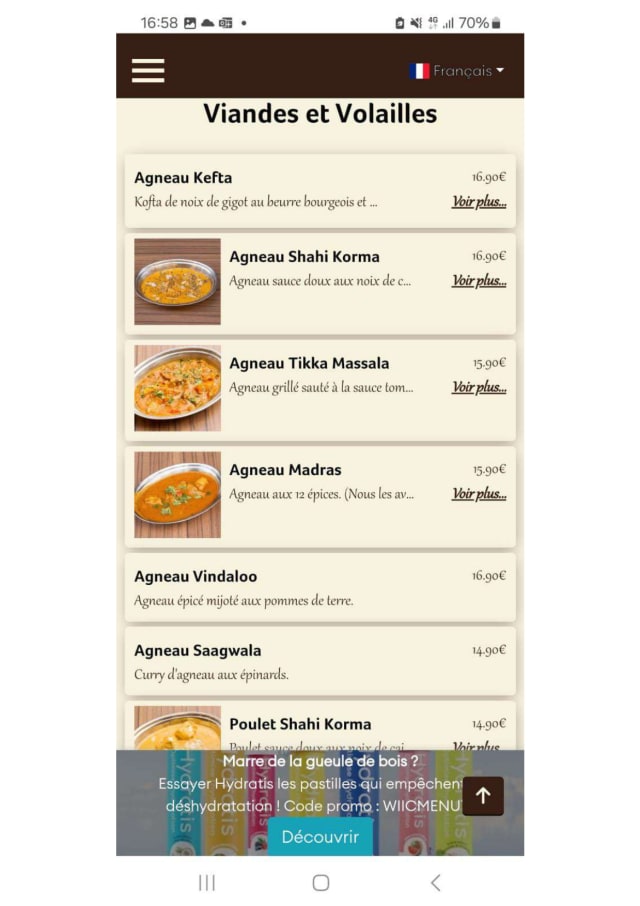
Task: Tap Voir plus for Agneau Madras
Action: click(478, 494)
